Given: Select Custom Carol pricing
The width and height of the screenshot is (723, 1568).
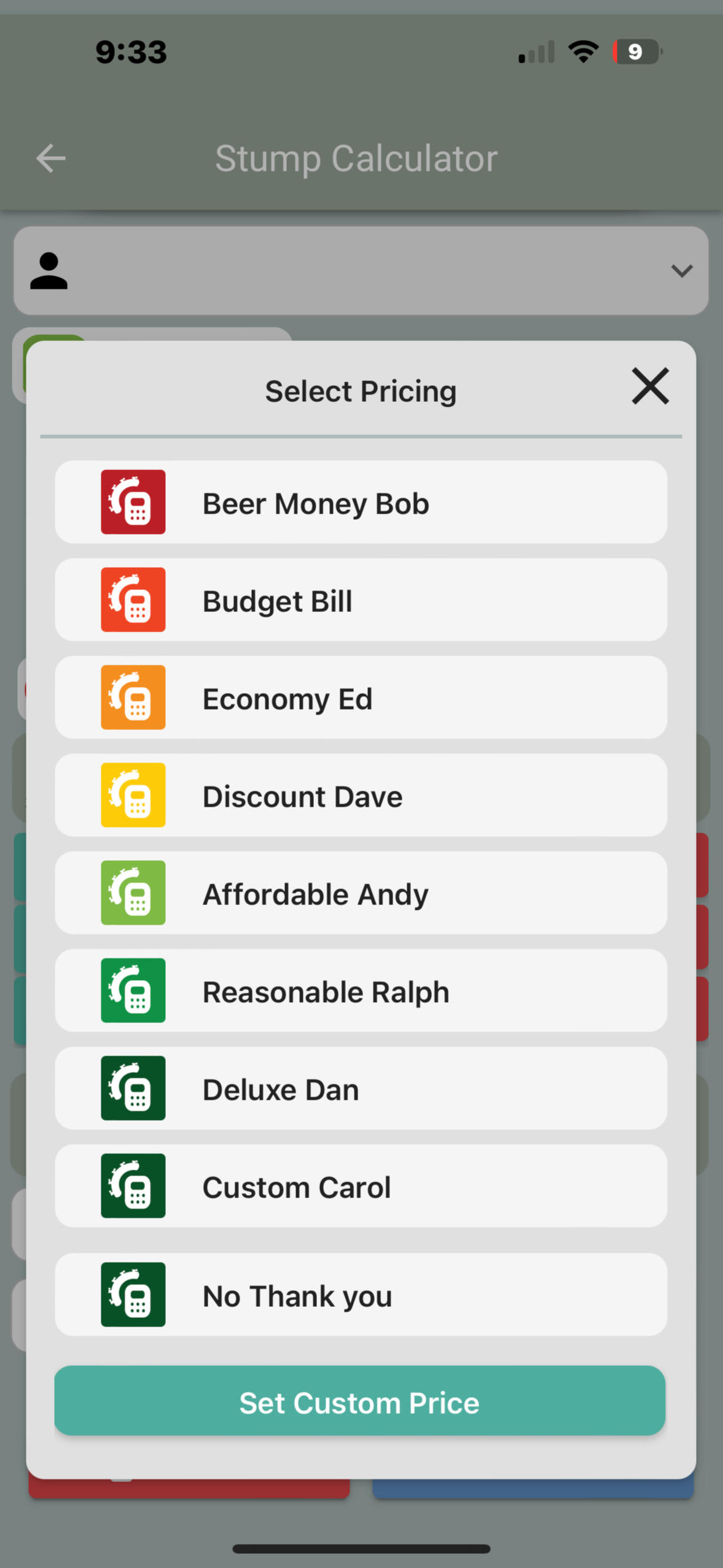Looking at the screenshot, I should (361, 1186).
